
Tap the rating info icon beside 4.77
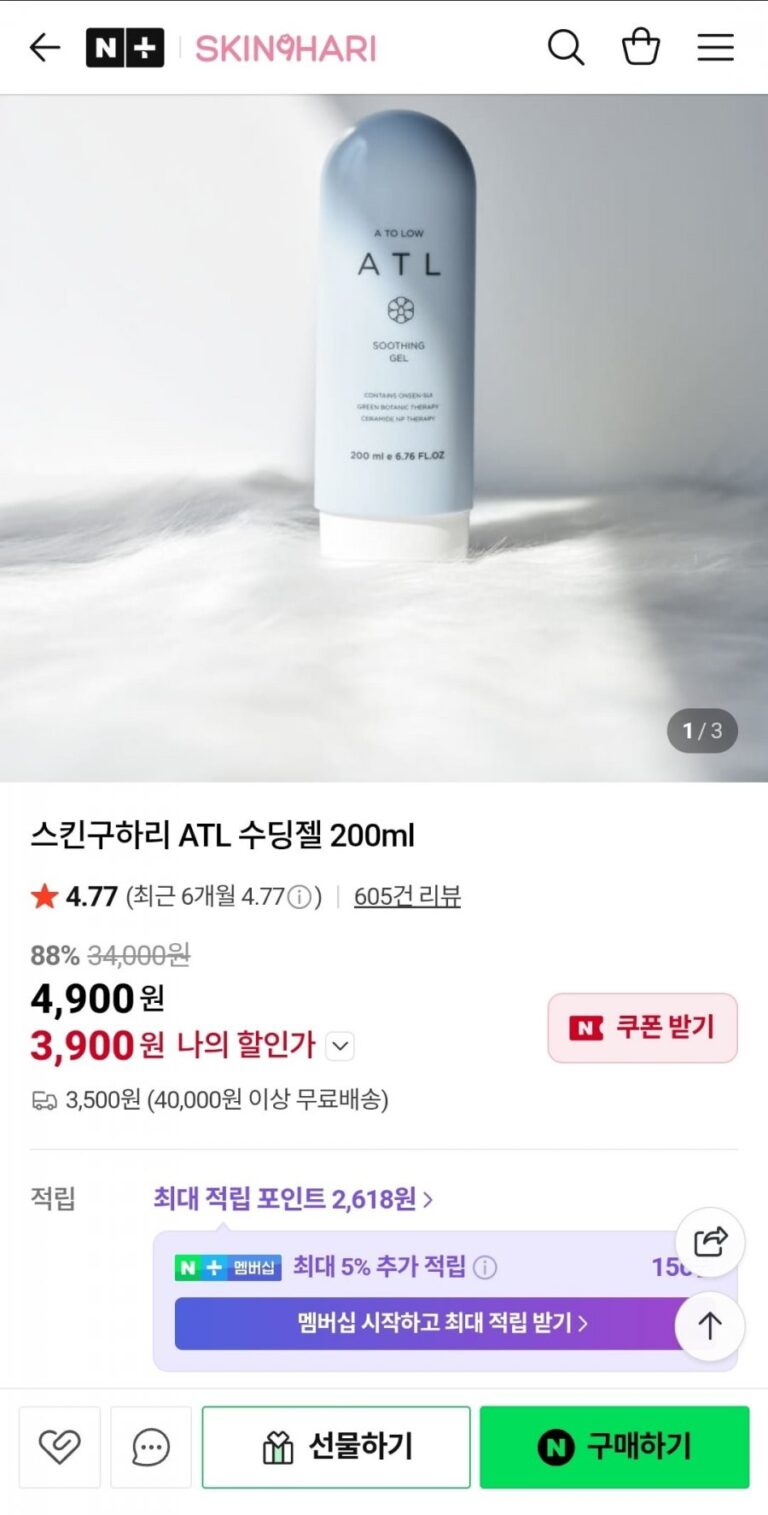tap(299, 897)
